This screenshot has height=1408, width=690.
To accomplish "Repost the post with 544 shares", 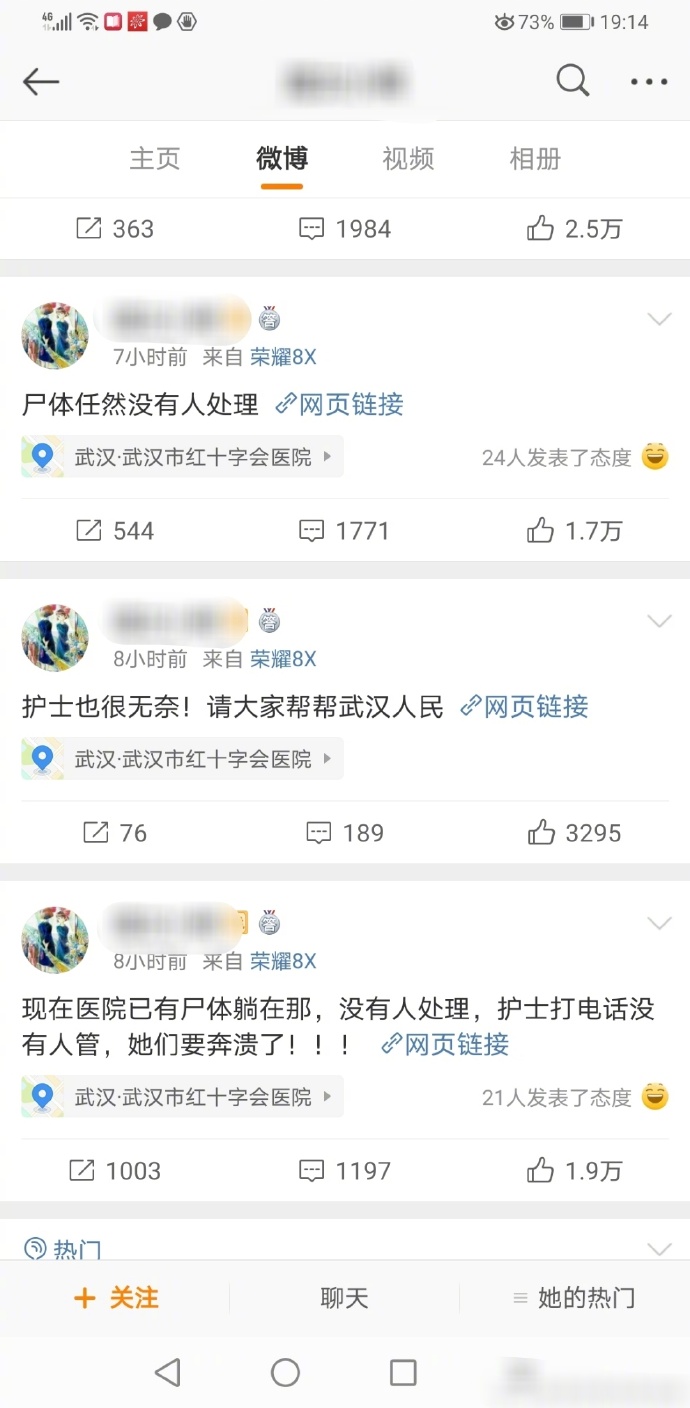I will 115,531.
